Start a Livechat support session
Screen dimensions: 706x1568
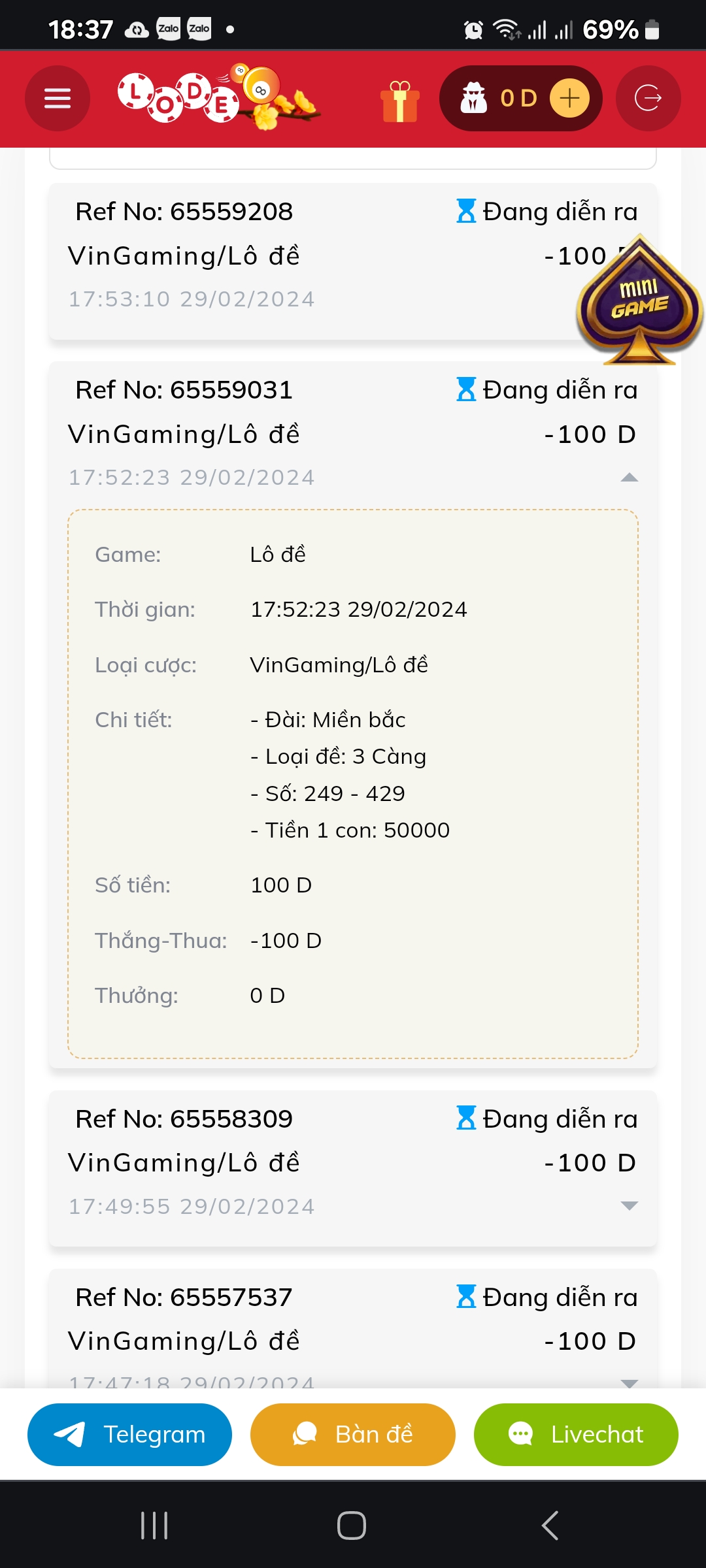(x=576, y=1435)
